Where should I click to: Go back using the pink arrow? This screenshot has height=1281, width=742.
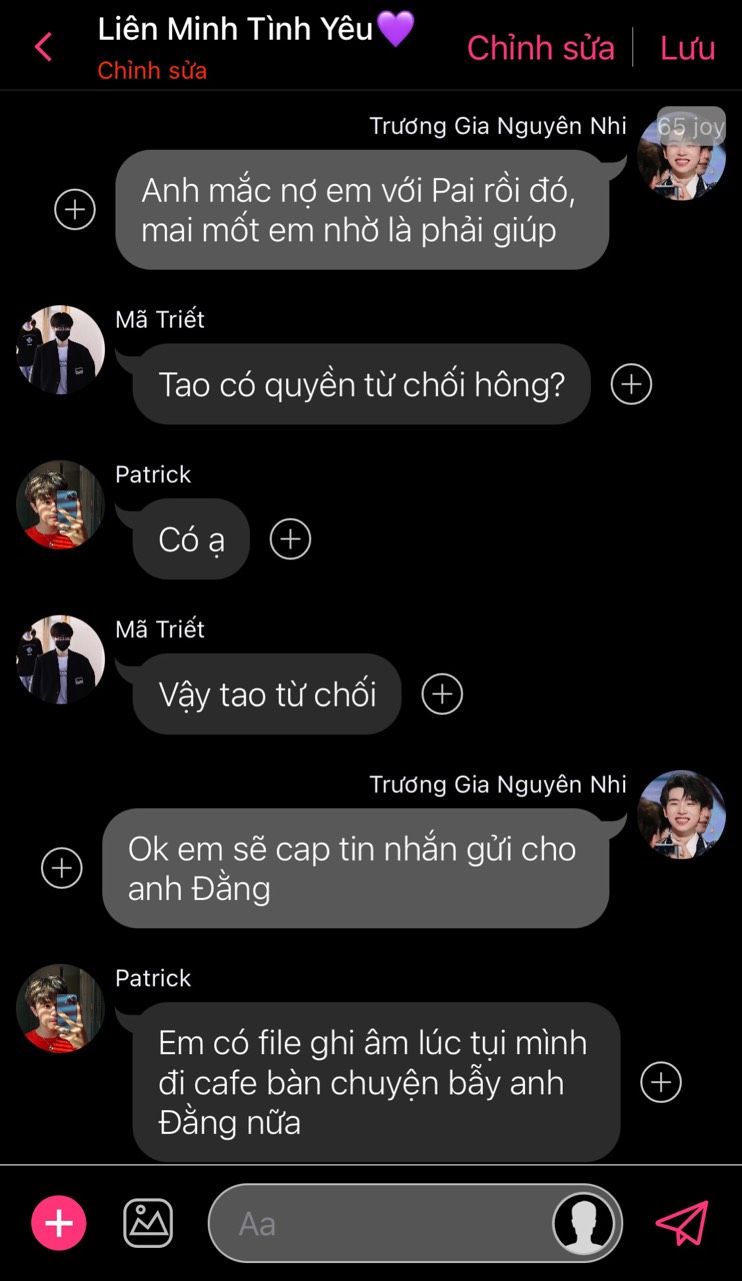click(43, 47)
